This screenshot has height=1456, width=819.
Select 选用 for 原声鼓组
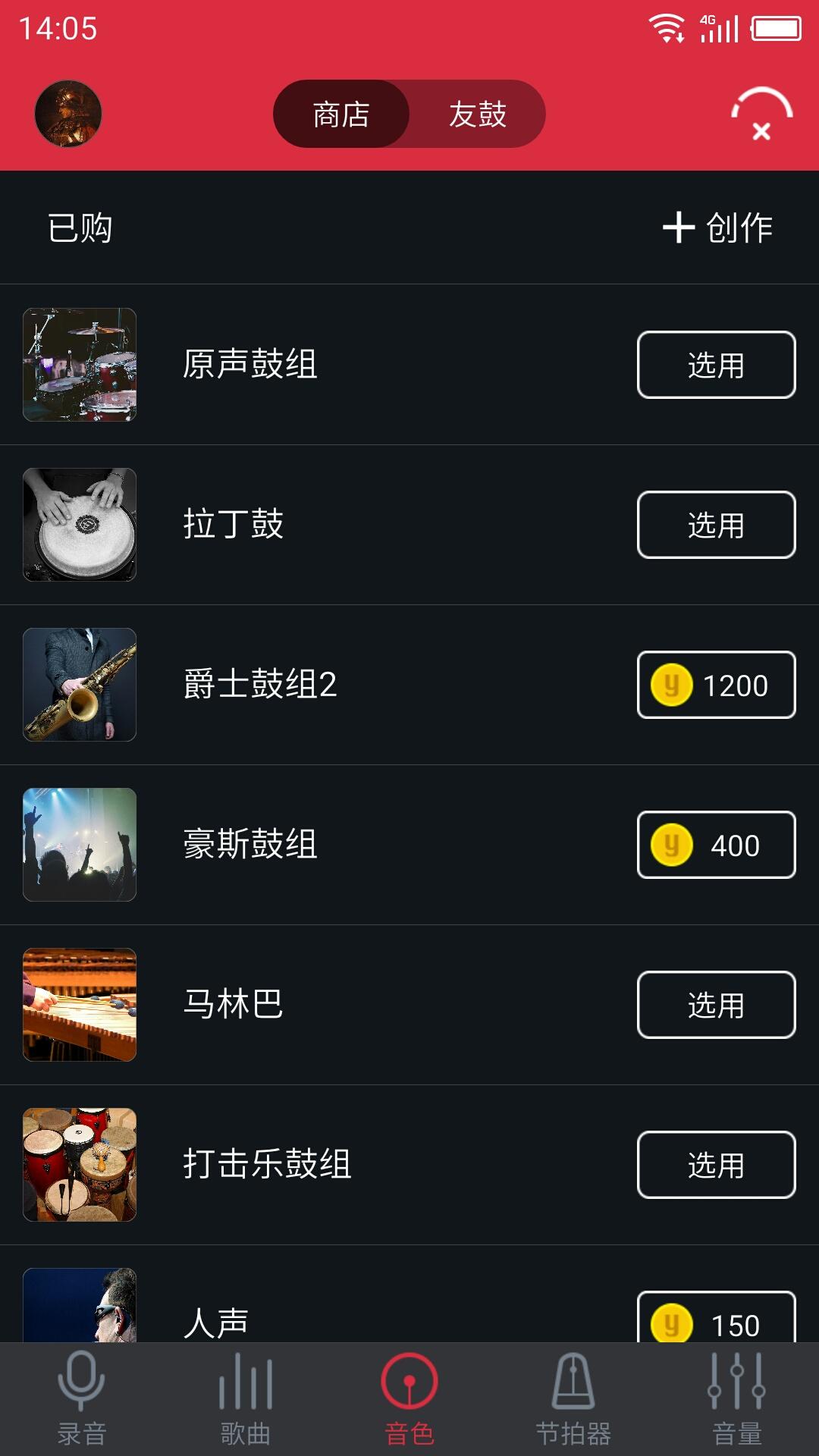(715, 364)
